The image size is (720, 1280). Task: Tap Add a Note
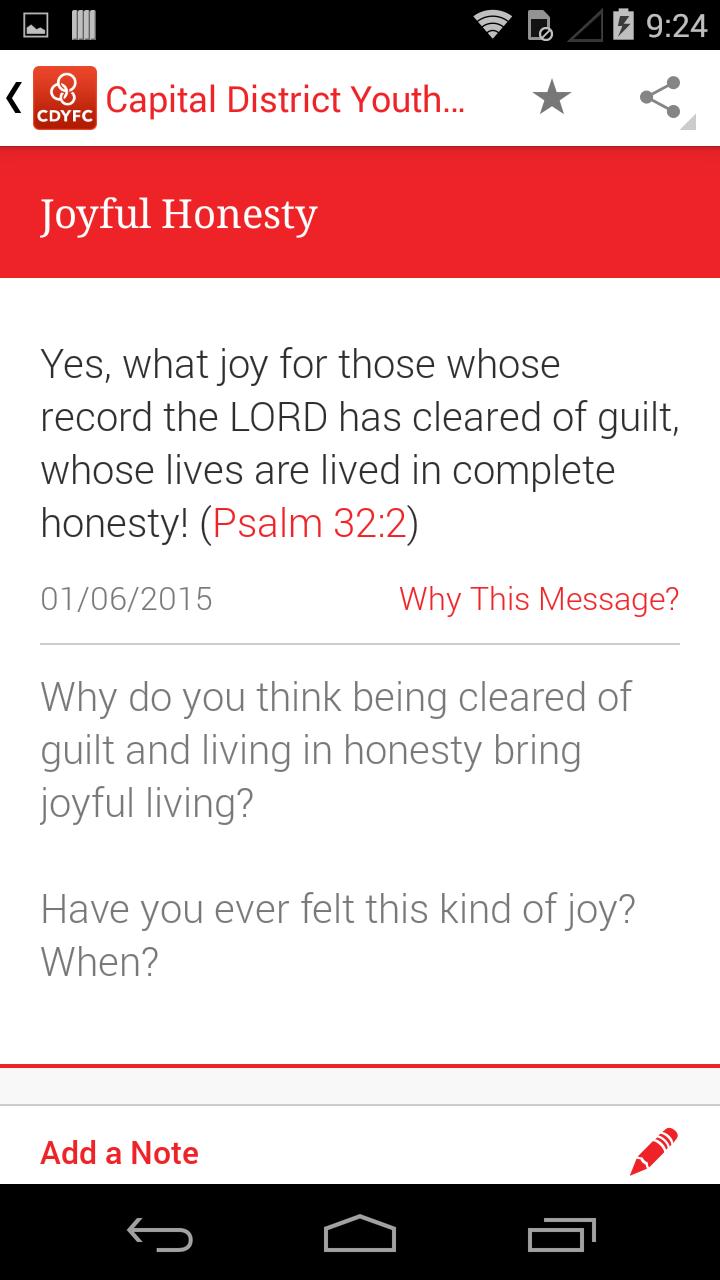click(120, 1153)
